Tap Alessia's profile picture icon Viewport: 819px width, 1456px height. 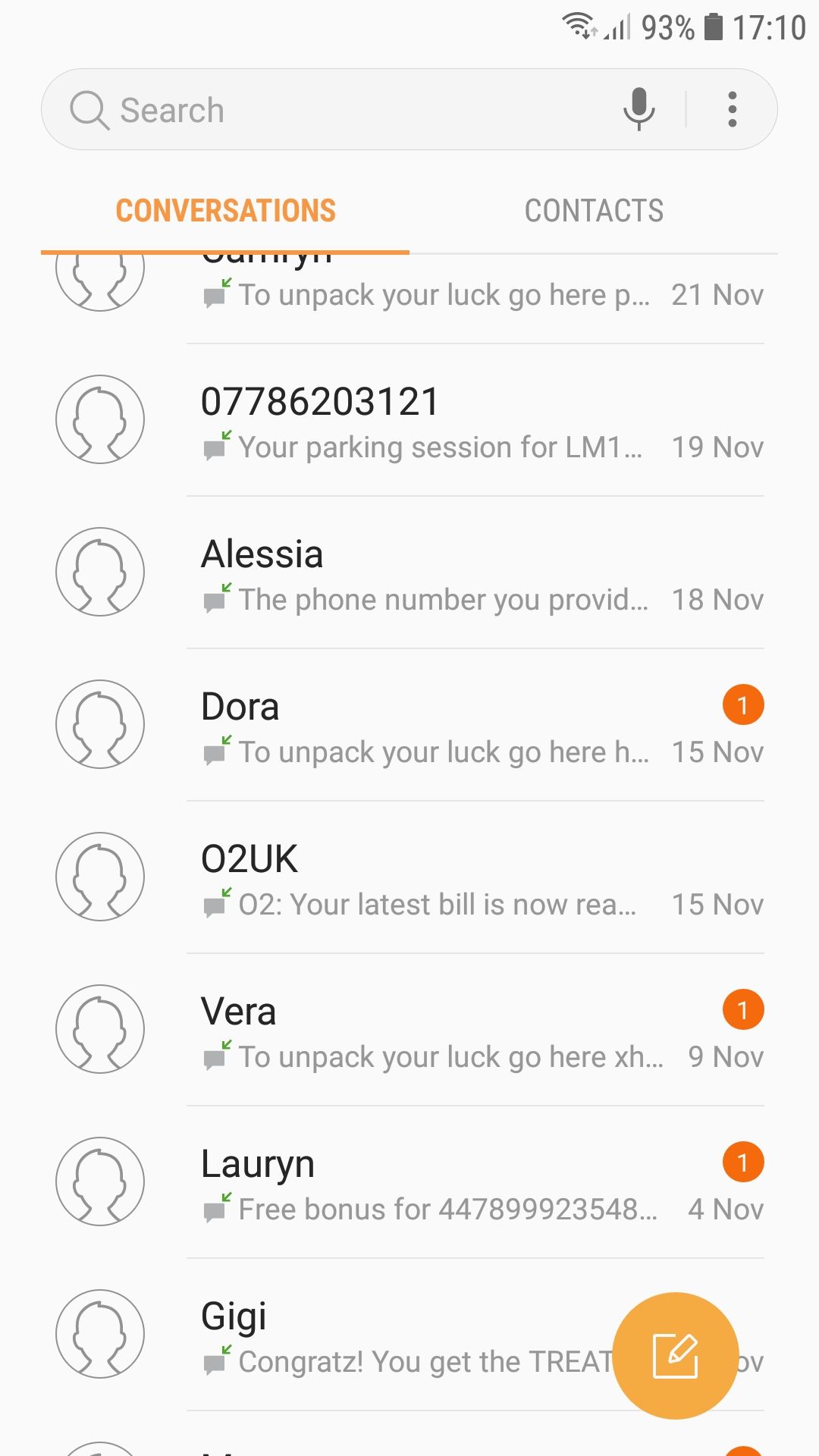pos(99,572)
